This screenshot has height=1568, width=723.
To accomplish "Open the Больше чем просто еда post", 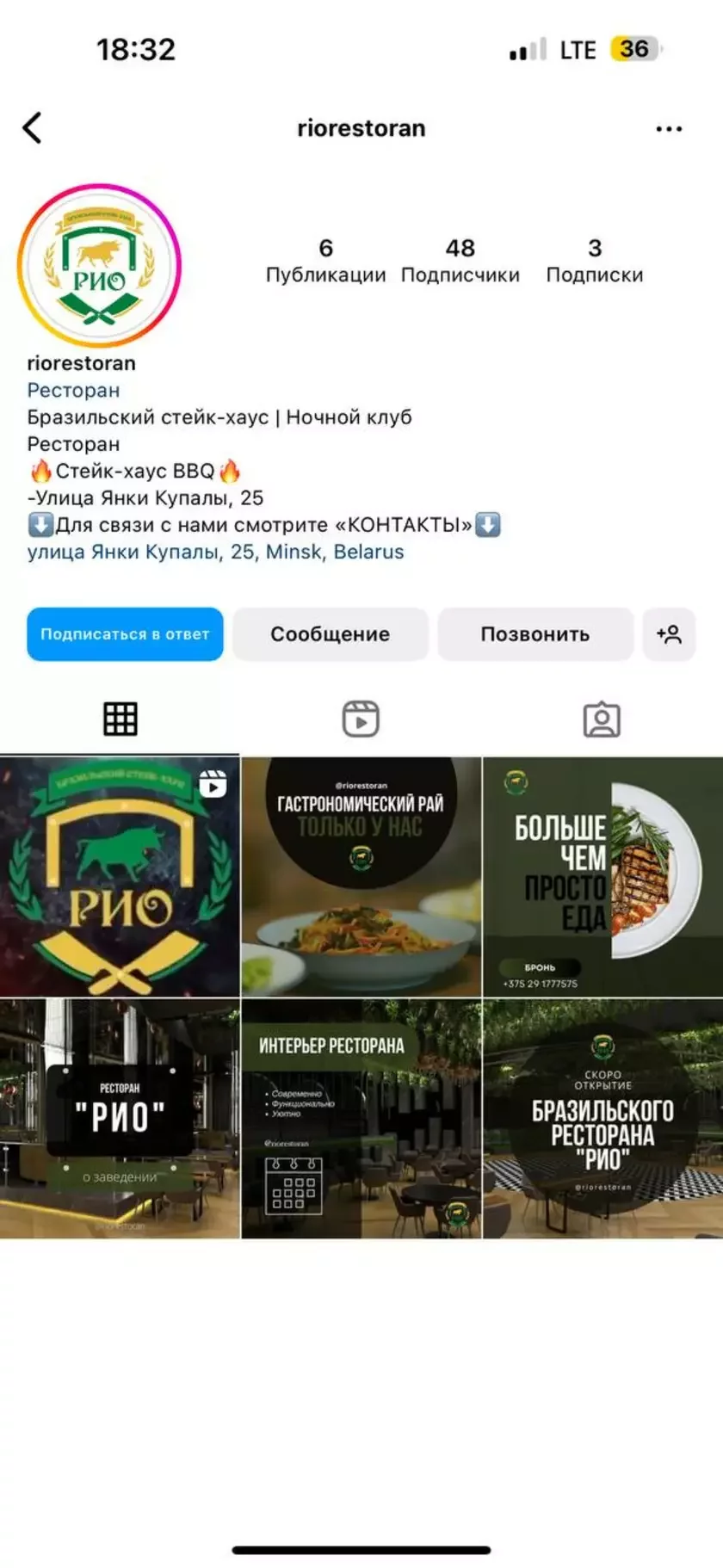I will pyautogui.click(x=602, y=876).
